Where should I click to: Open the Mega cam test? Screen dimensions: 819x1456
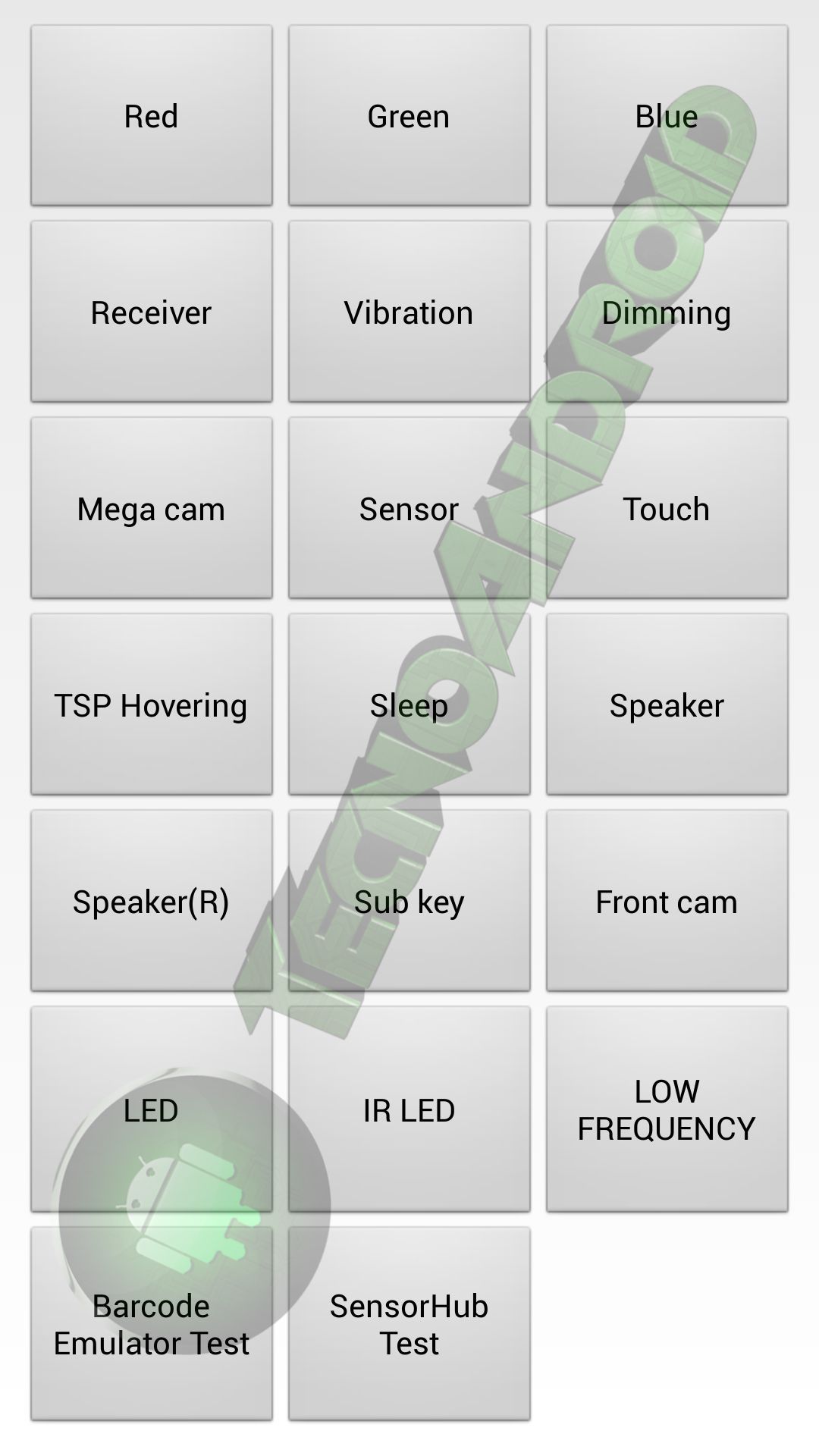click(x=151, y=508)
